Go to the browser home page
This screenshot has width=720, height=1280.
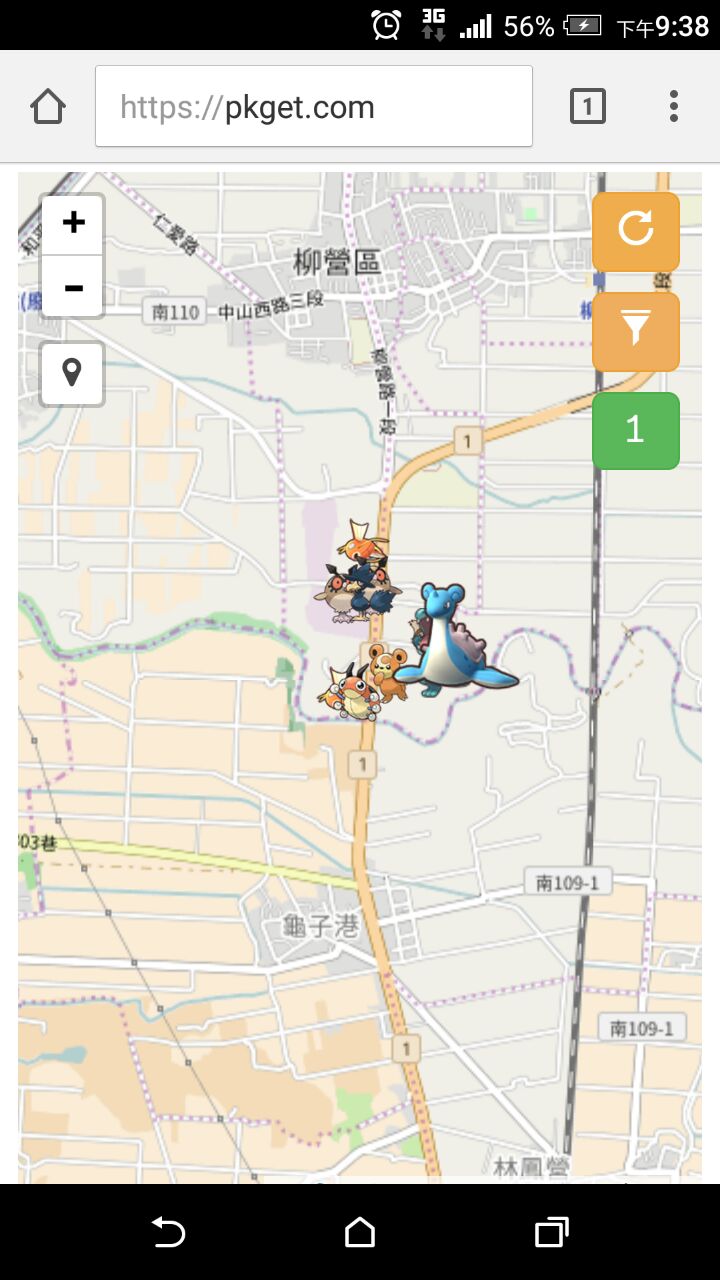48,106
